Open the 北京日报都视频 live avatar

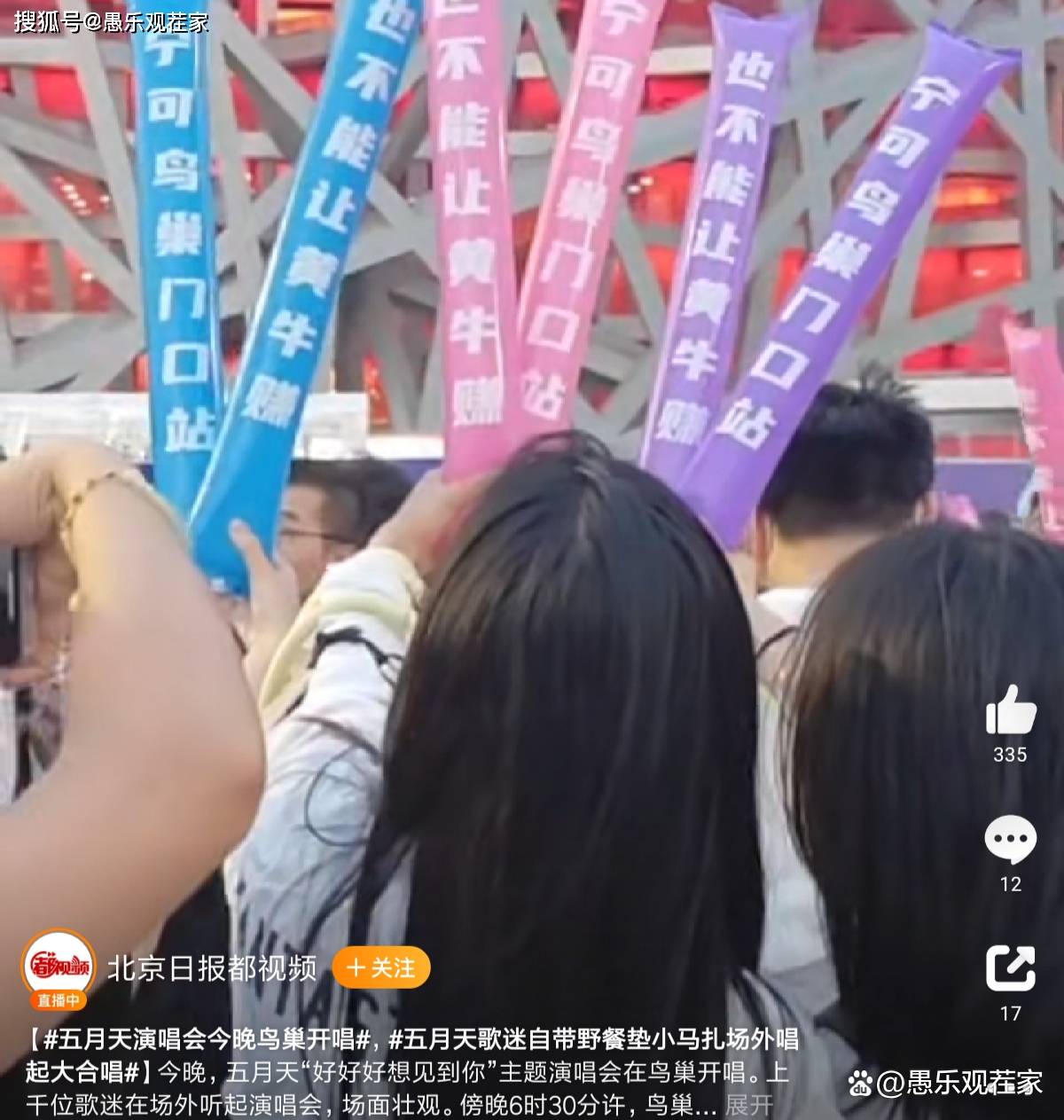click(59, 966)
